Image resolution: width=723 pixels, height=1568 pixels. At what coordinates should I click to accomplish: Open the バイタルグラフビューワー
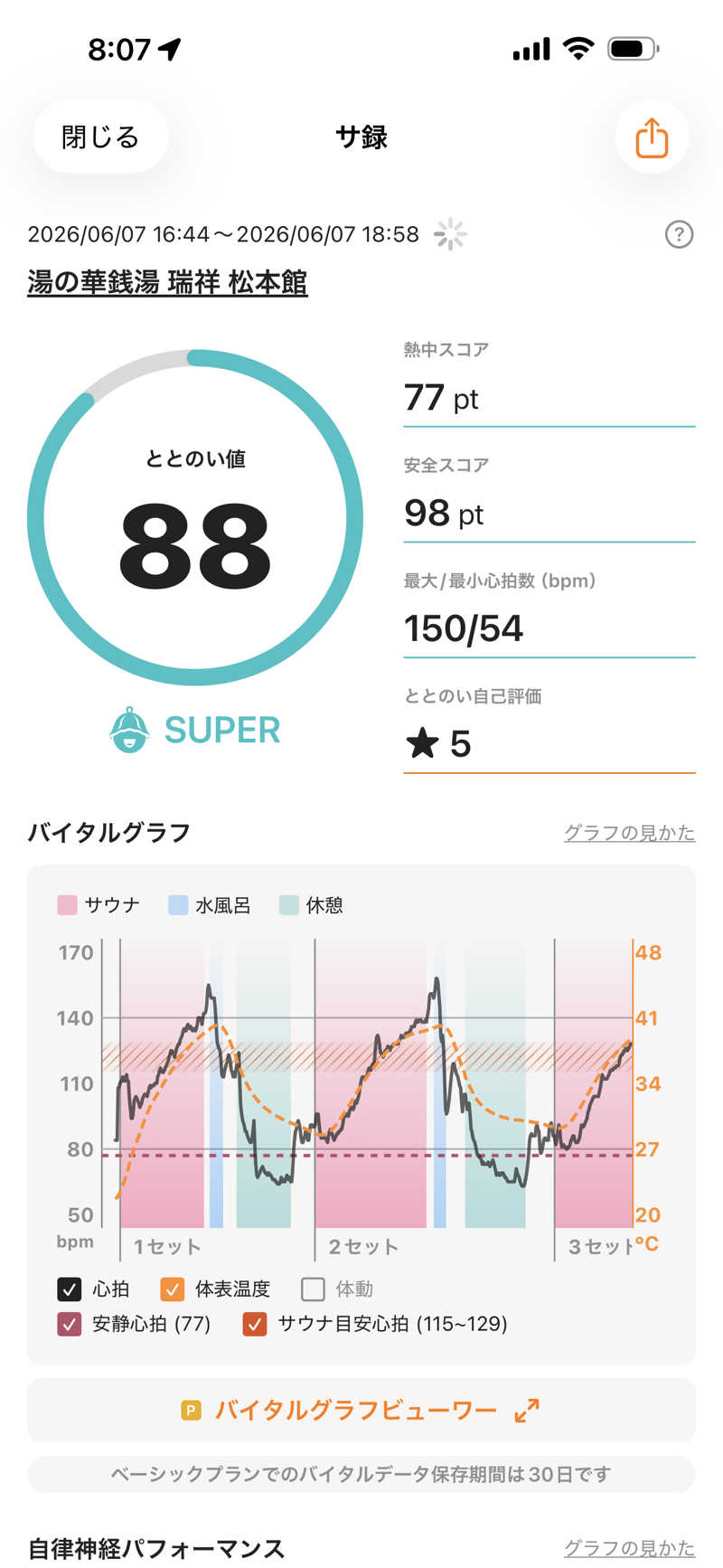click(x=361, y=1410)
